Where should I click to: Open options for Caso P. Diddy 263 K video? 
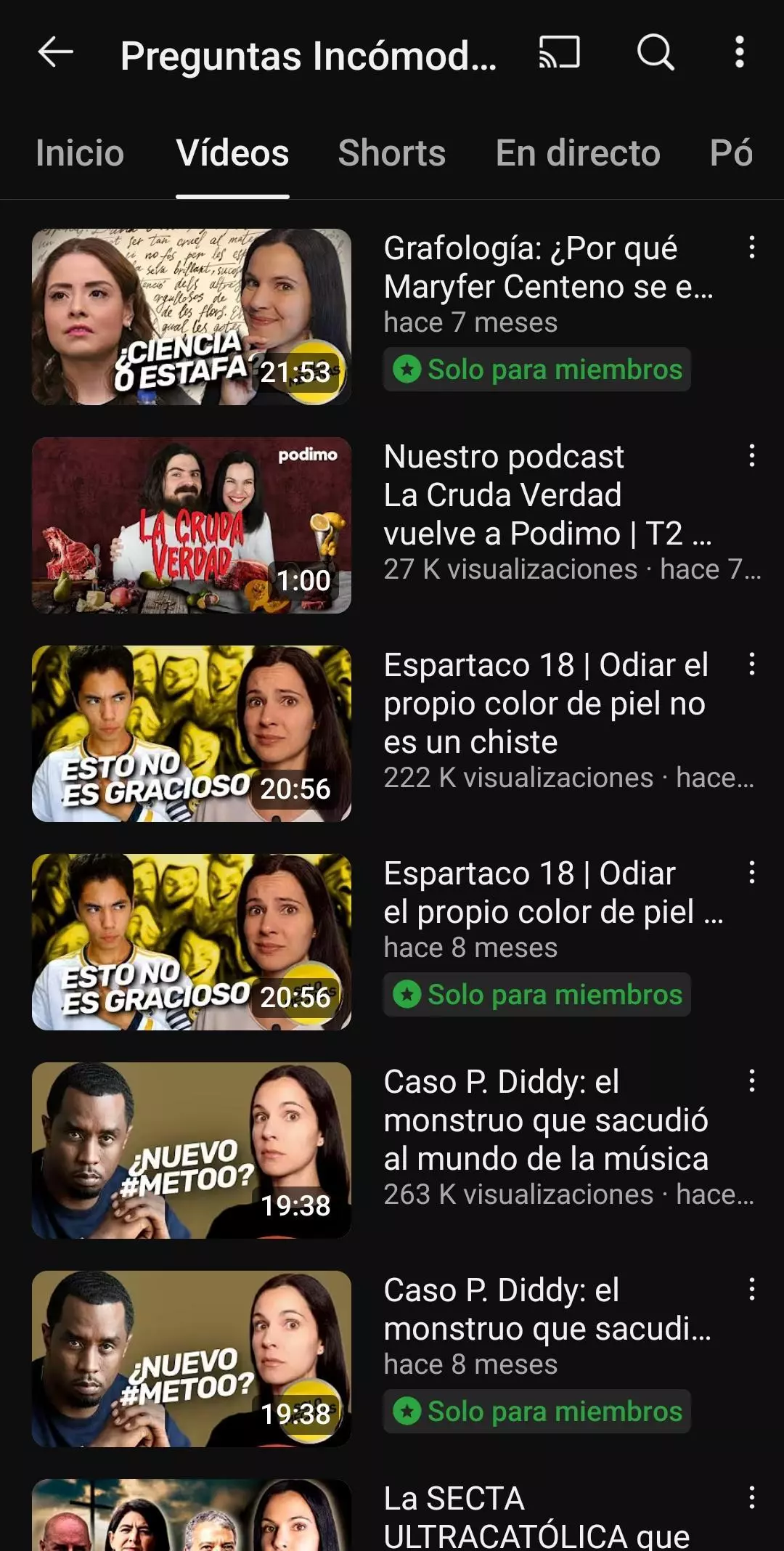[752, 1081]
